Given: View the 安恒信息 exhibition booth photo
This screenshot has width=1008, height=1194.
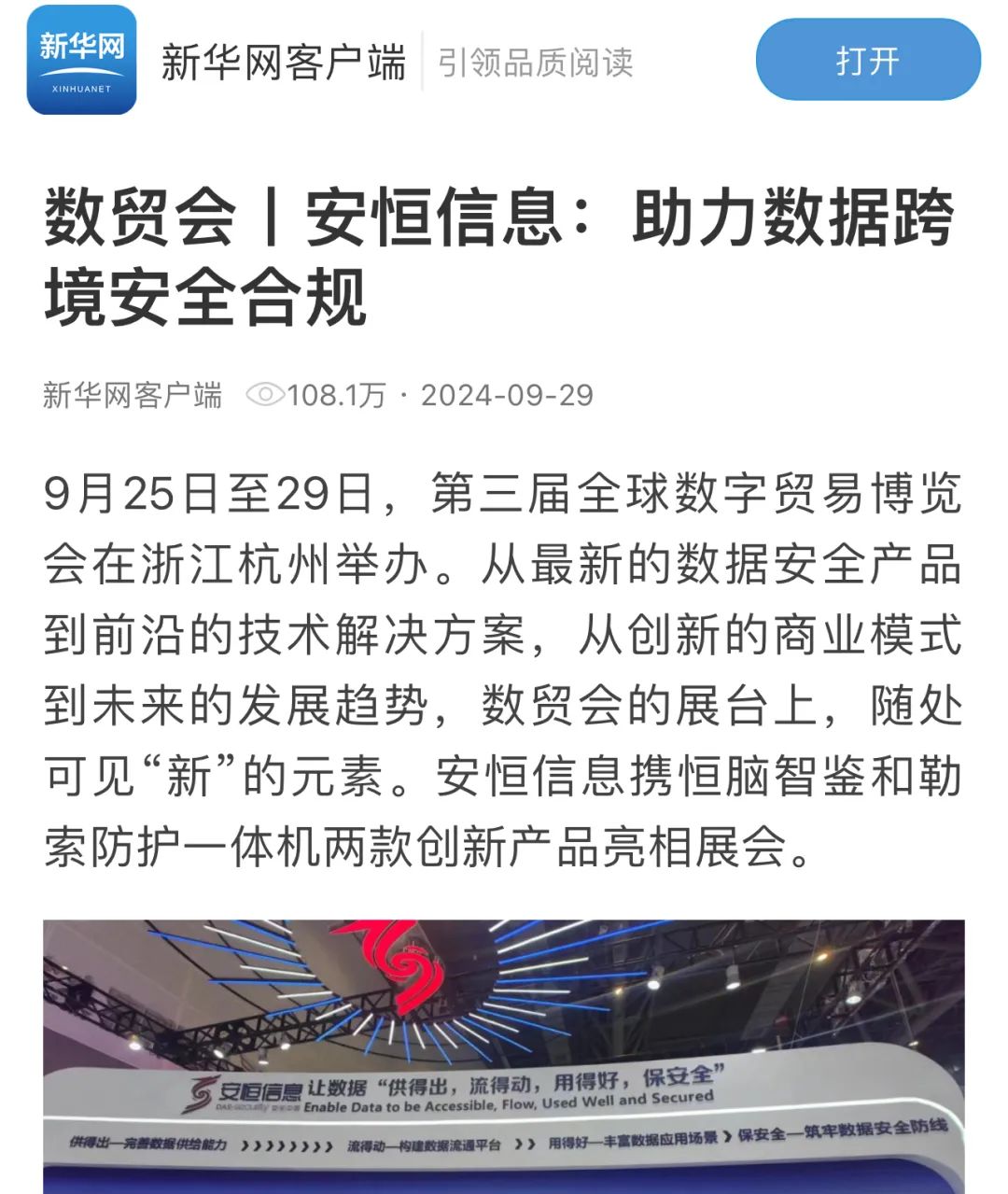Looking at the screenshot, I should pos(504,1055).
